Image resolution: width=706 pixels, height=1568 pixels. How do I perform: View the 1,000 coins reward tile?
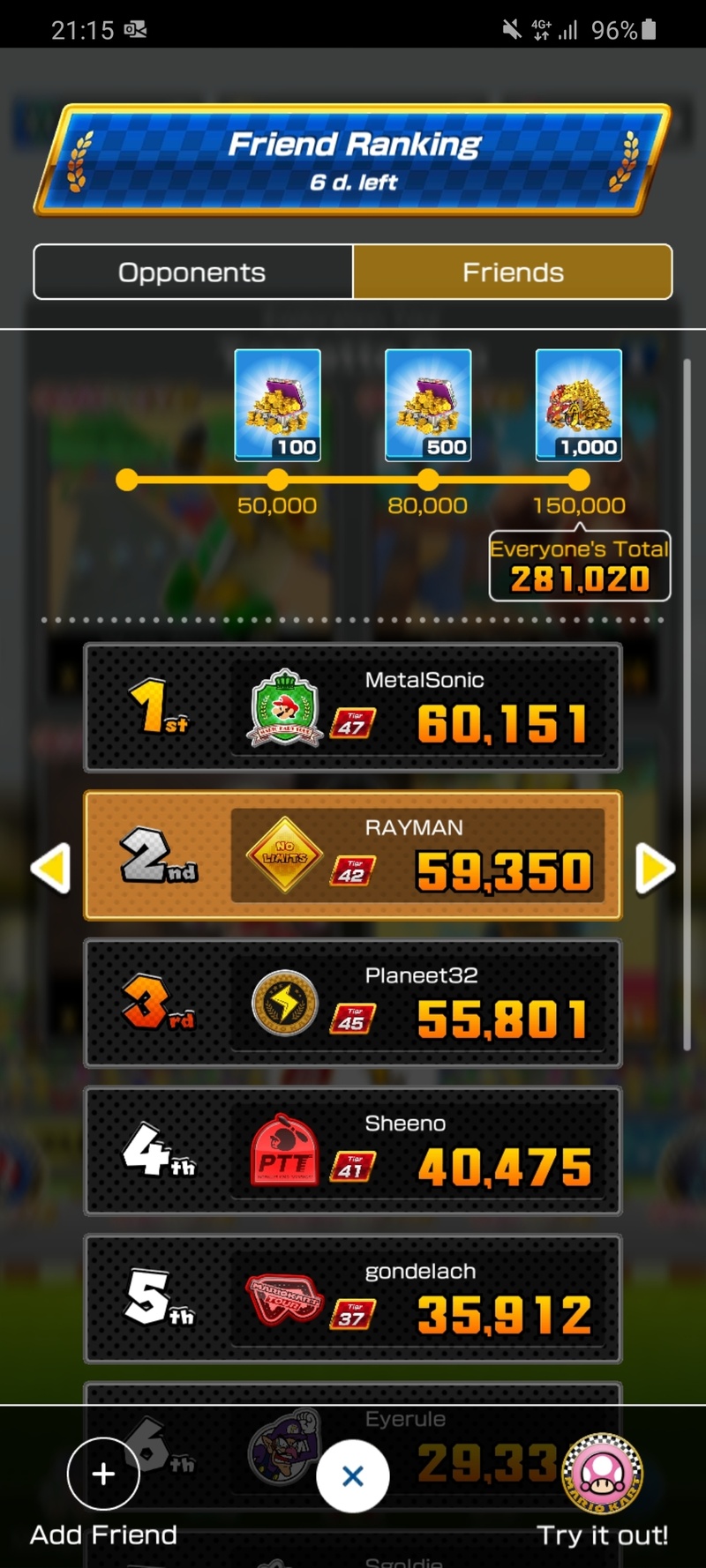(x=579, y=405)
